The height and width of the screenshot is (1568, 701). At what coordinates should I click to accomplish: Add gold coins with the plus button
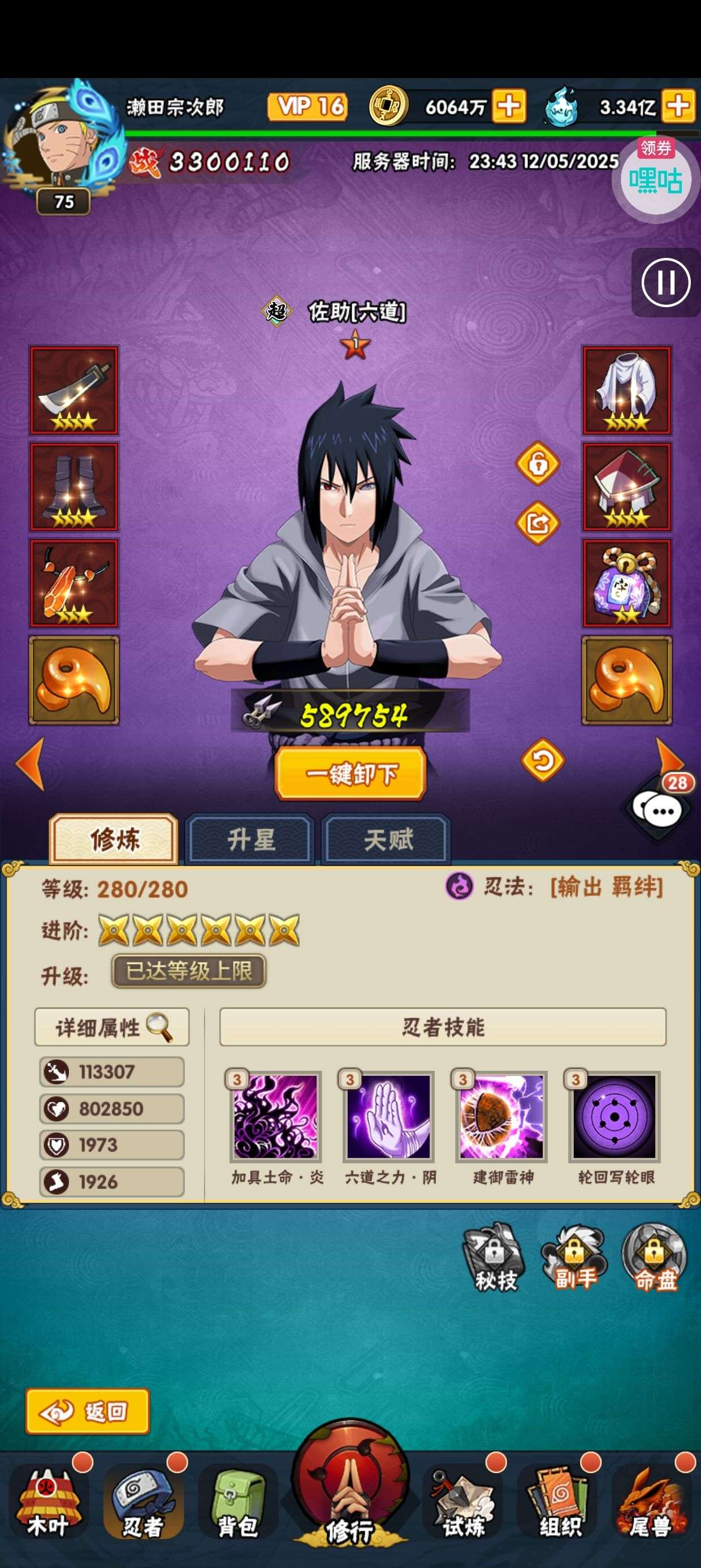point(509,106)
